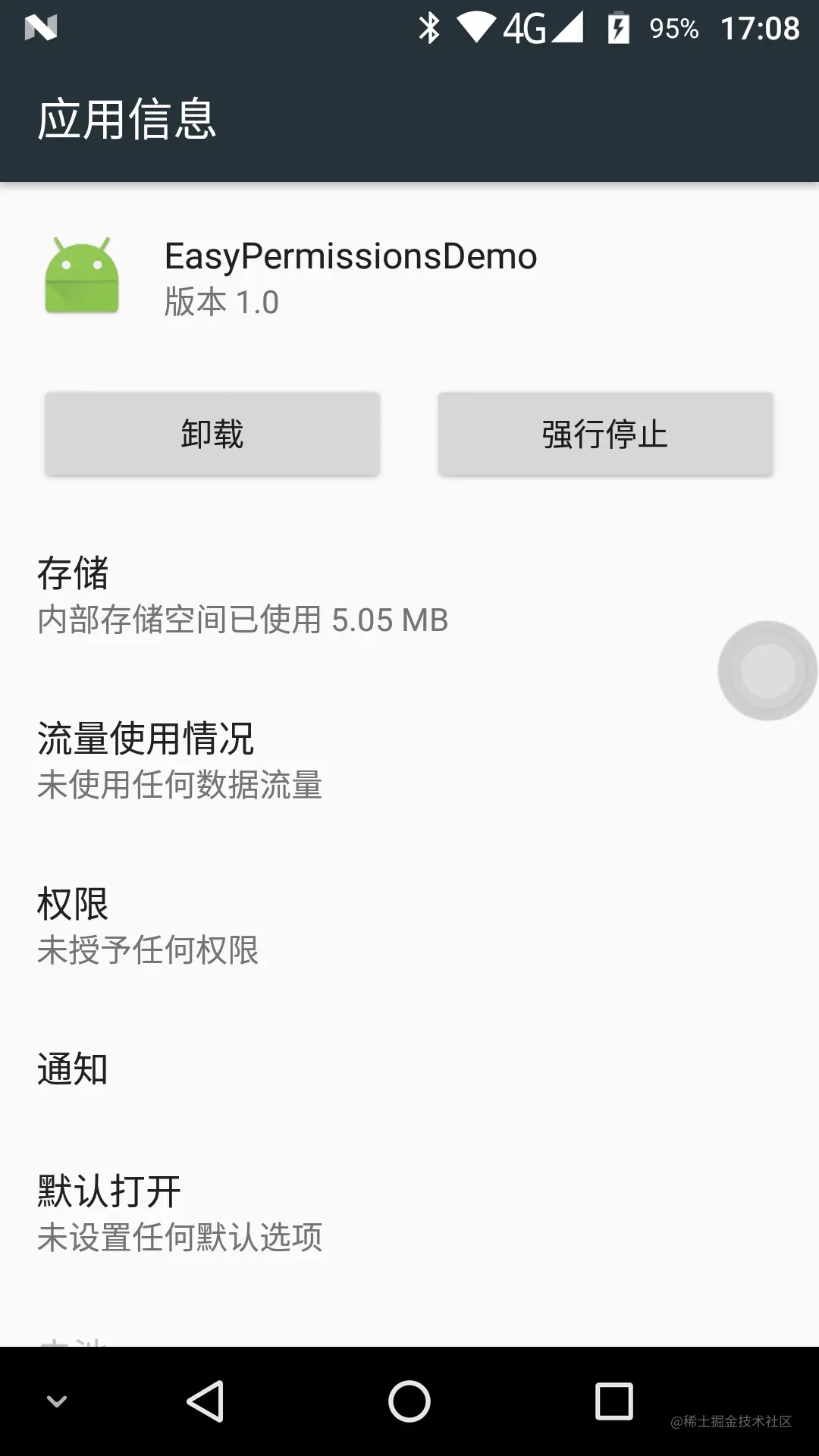Open the recent apps overview
Screen dimensions: 819x1456
coord(613,1401)
